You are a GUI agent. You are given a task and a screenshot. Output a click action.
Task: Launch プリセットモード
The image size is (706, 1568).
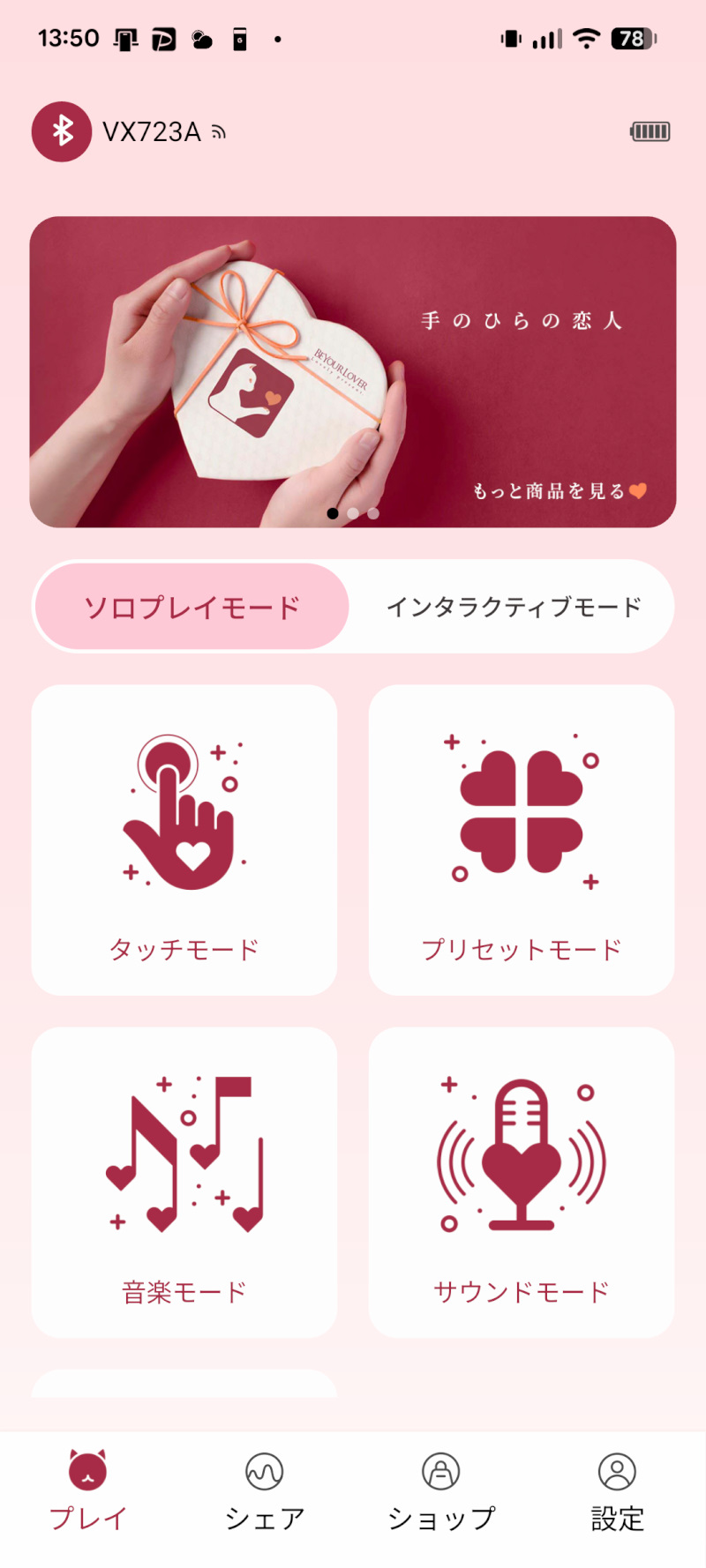pyautogui.click(x=522, y=840)
